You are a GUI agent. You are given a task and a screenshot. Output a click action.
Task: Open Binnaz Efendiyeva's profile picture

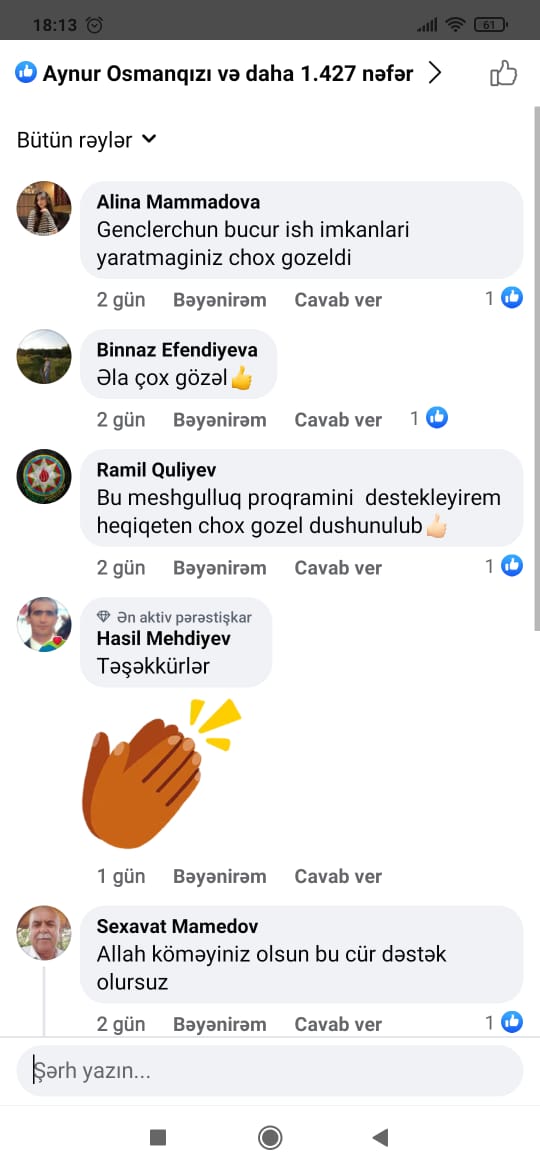(x=44, y=357)
